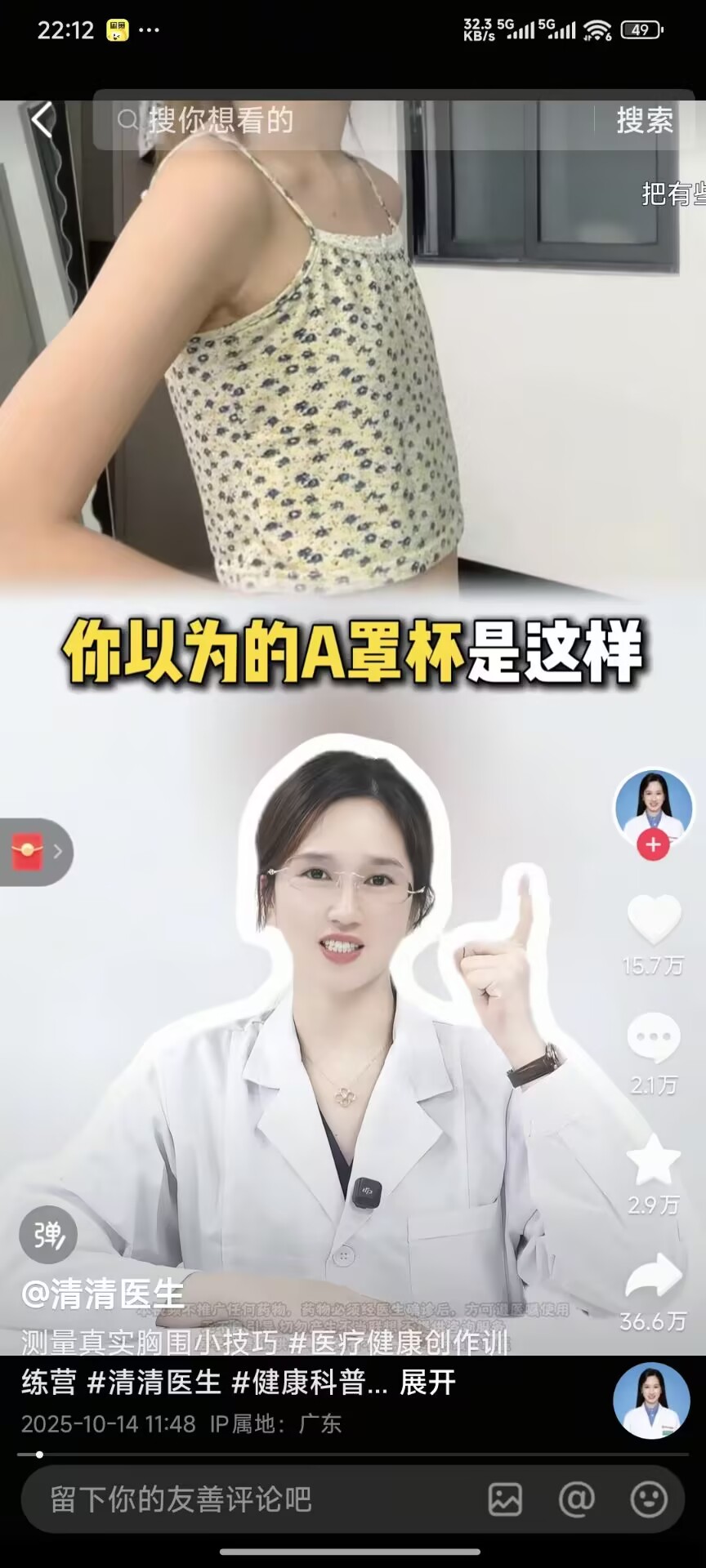Go back using the top-left arrow
This screenshot has width=706, height=1568.
coord(42,121)
